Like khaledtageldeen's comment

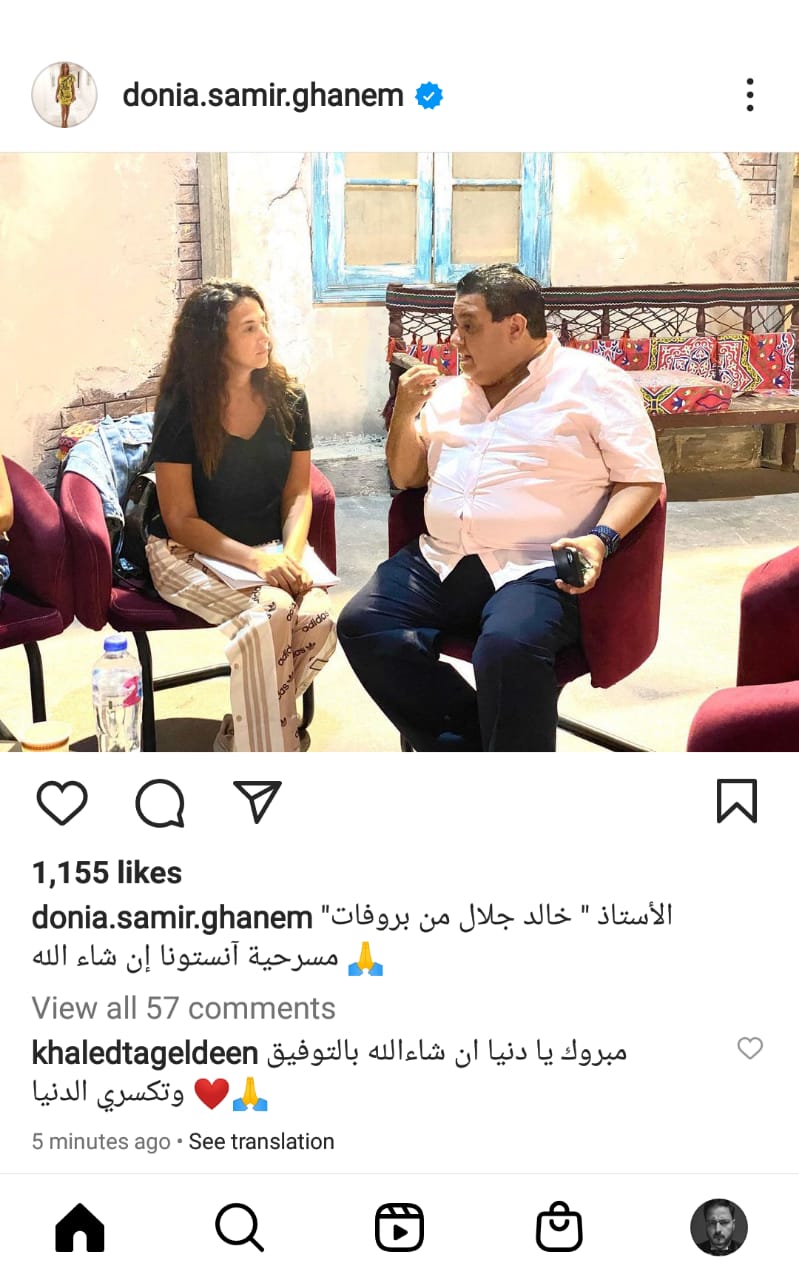tap(749, 1048)
